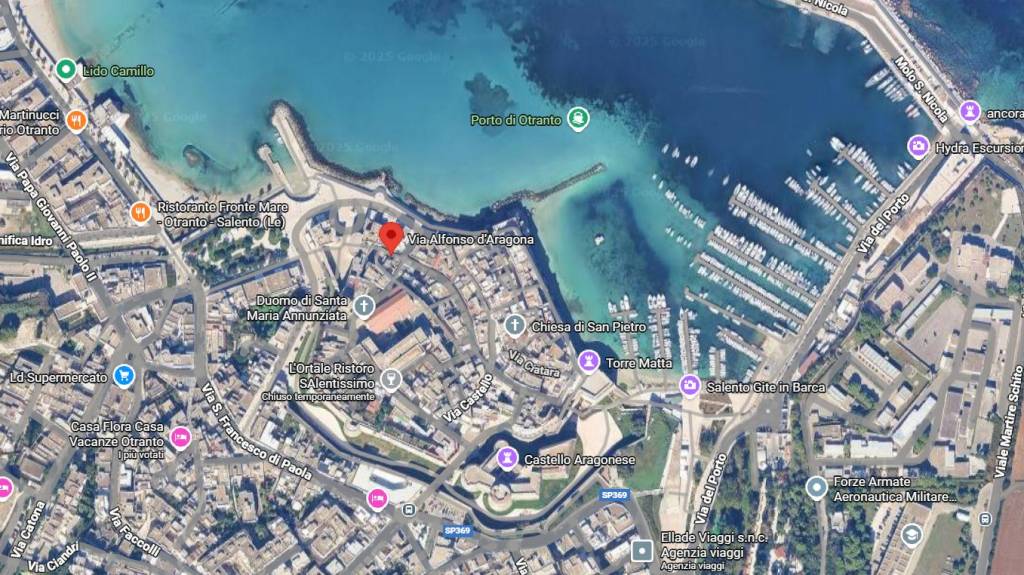This screenshot has width=1024, height=575.
Task: Select the Porto di Otranto ferry marker
Action: point(577,119)
